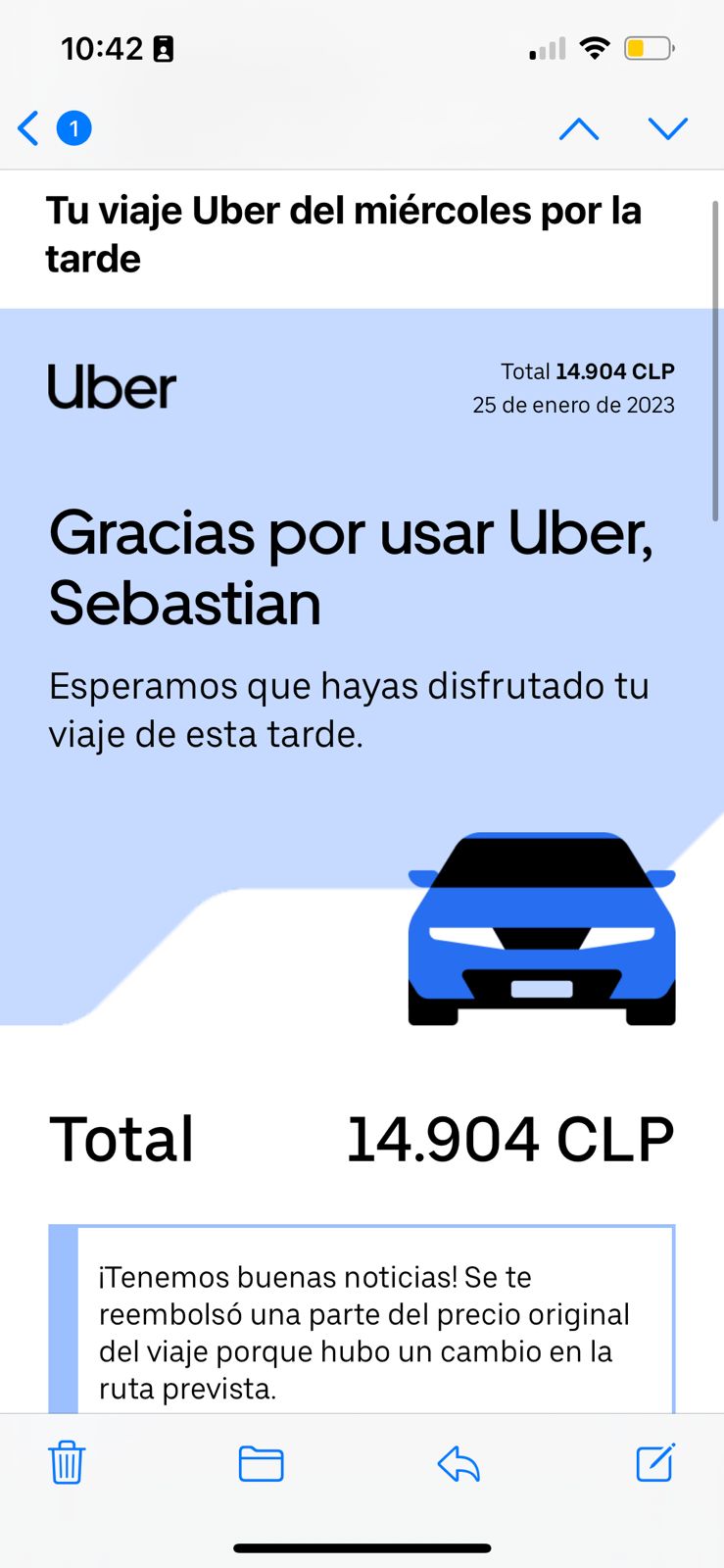Jump to the next email
The height and width of the screenshot is (1568, 724).
coord(668,128)
